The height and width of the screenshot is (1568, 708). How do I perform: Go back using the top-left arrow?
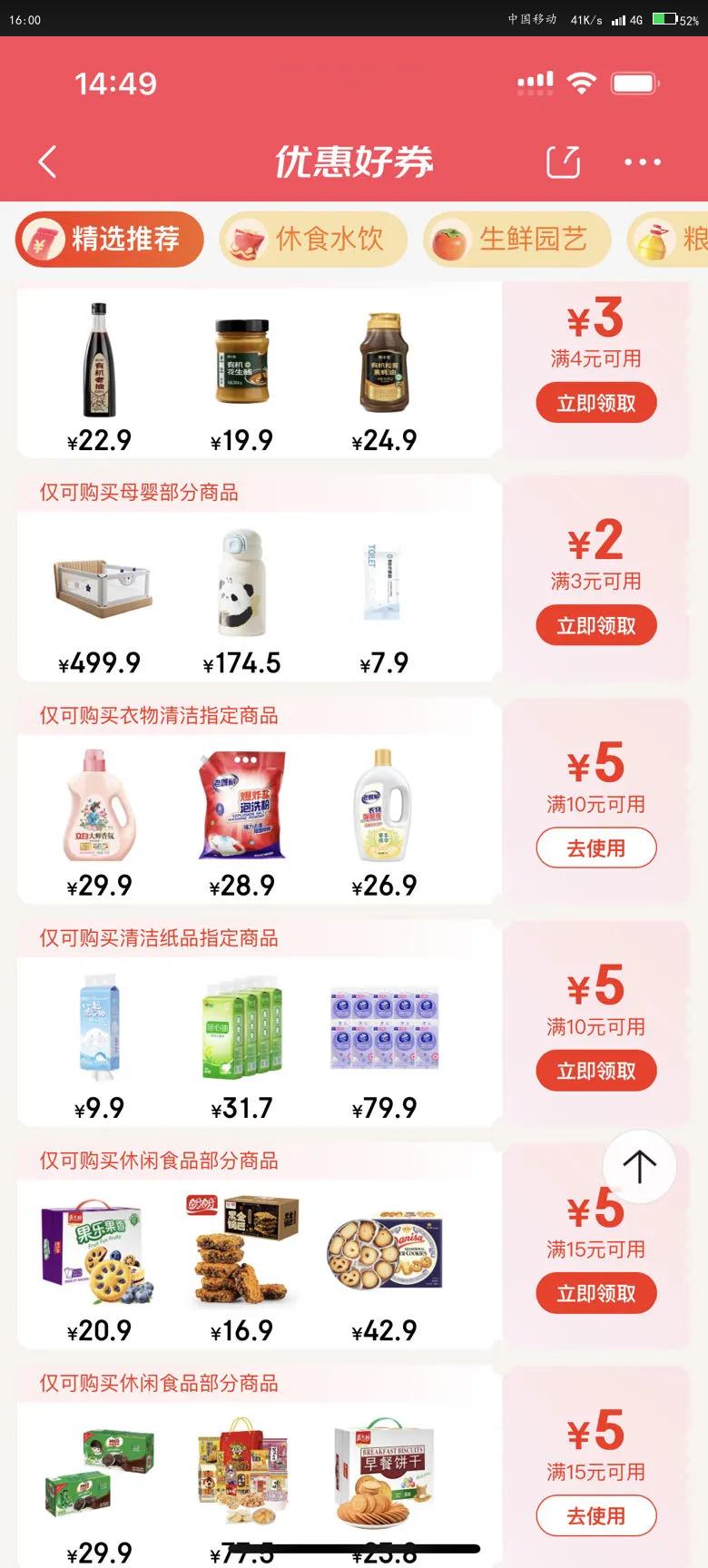point(48,162)
